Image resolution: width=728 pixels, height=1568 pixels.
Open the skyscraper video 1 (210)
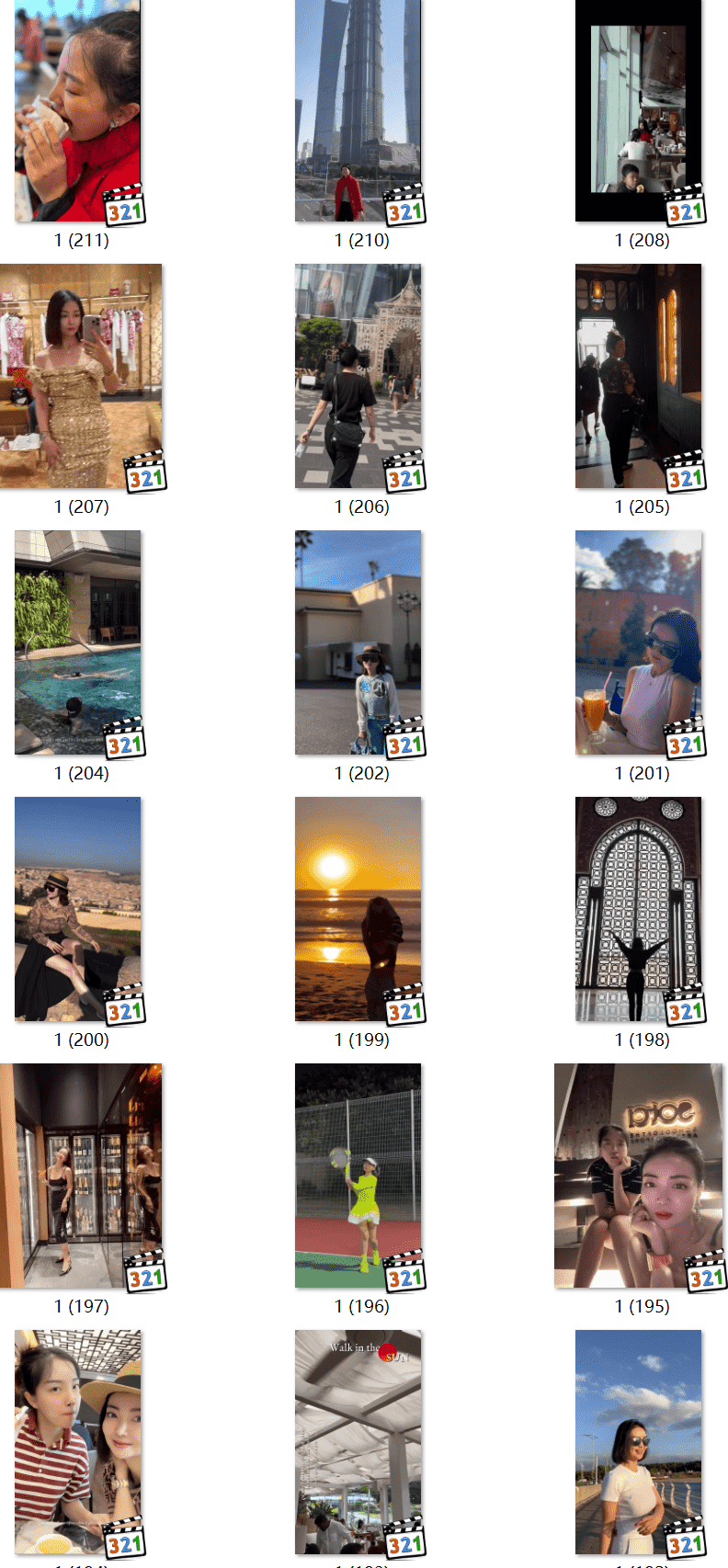[358, 110]
